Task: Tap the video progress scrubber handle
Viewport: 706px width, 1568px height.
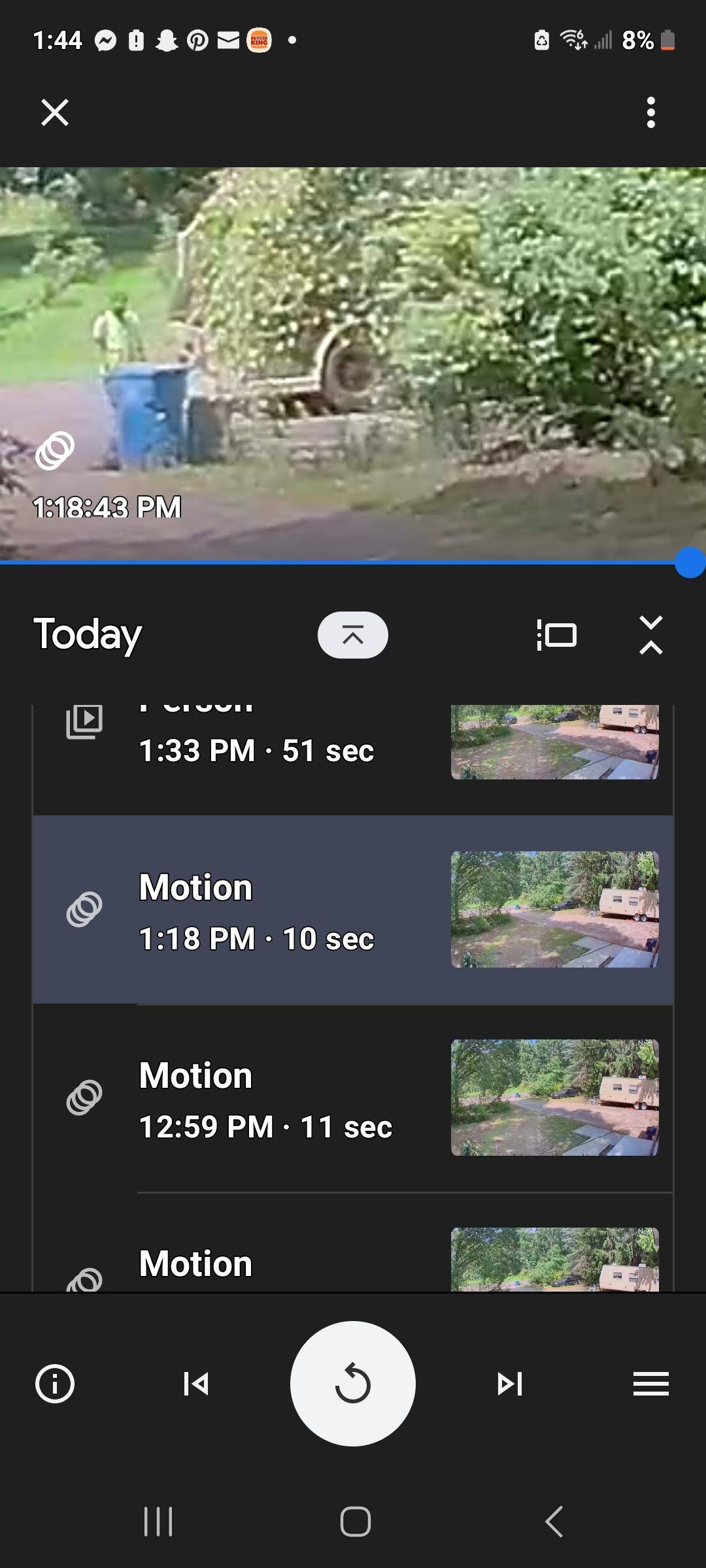Action: click(x=689, y=563)
